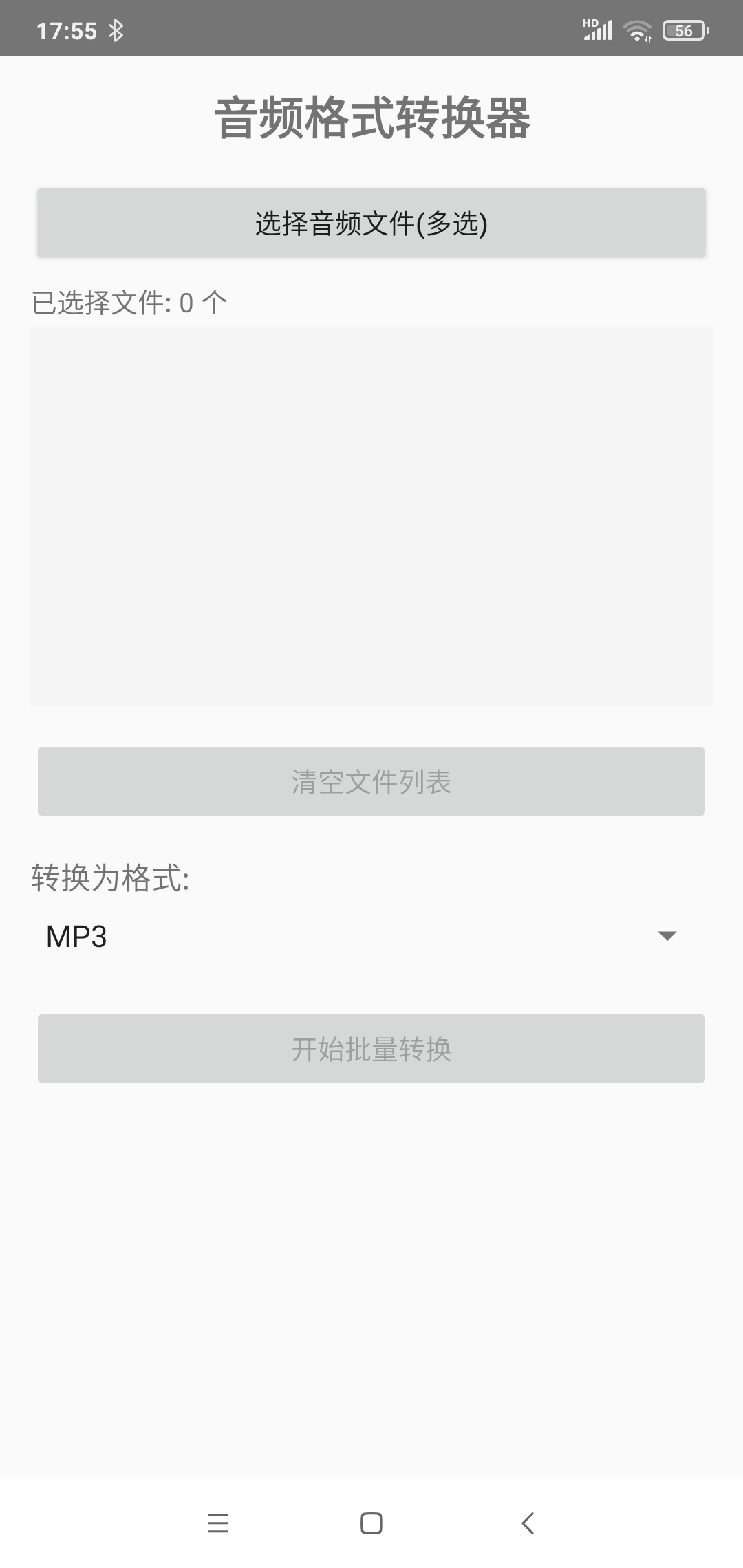
Task: Tap the 已选择文件: 0 个 label
Action: [x=128, y=301]
